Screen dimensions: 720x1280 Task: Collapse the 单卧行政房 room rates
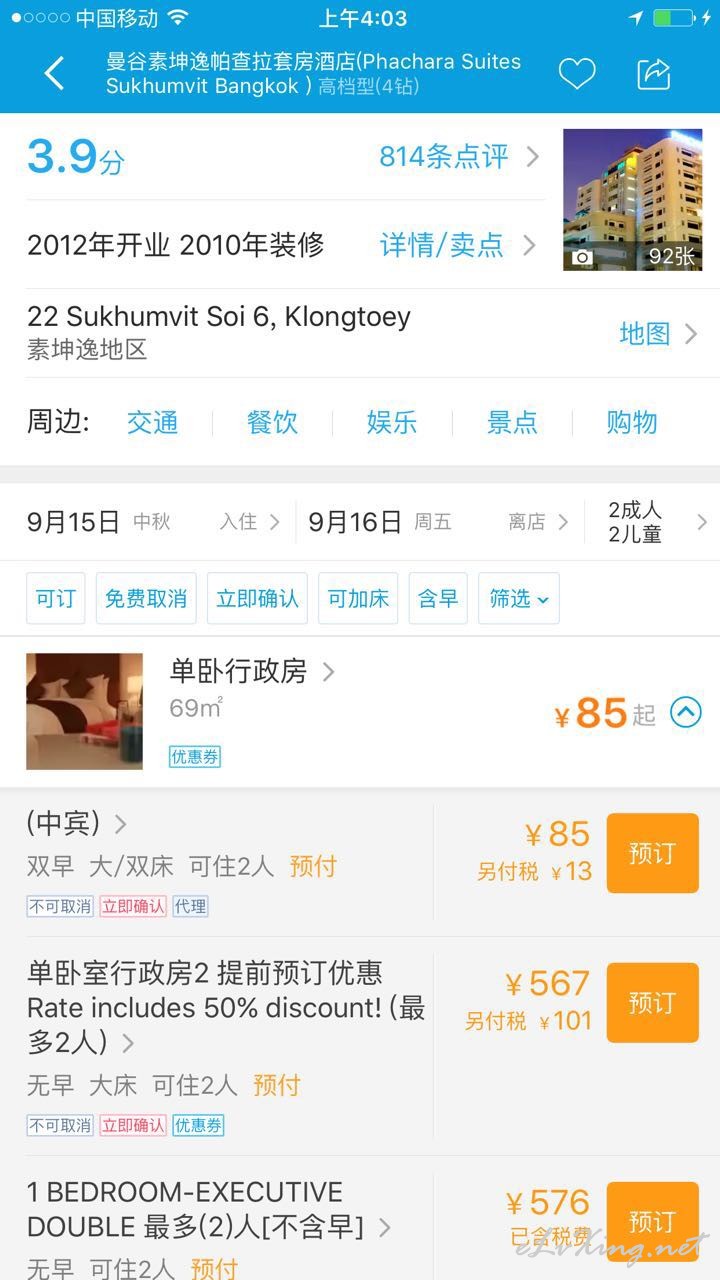[685, 713]
